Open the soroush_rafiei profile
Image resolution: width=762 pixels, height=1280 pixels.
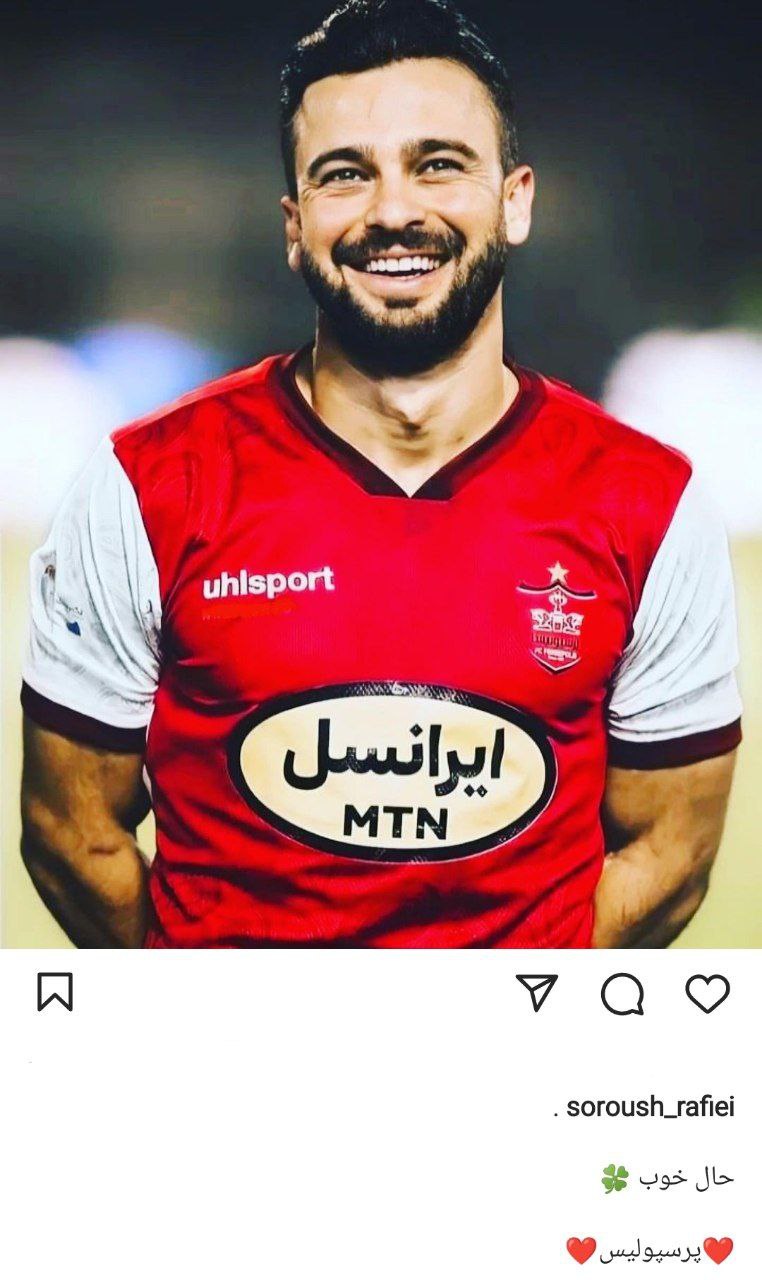click(x=650, y=1107)
